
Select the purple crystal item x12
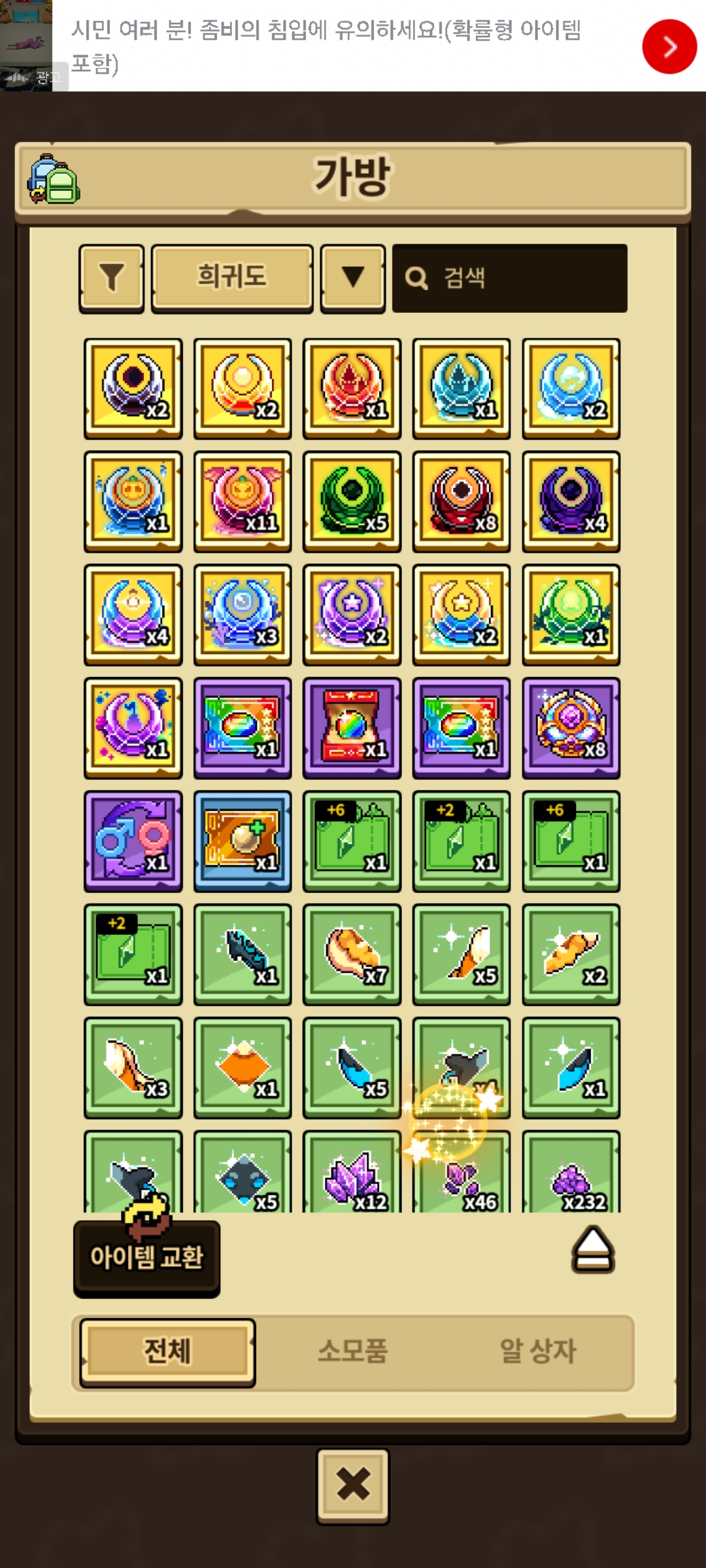(x=352, y=1173)
